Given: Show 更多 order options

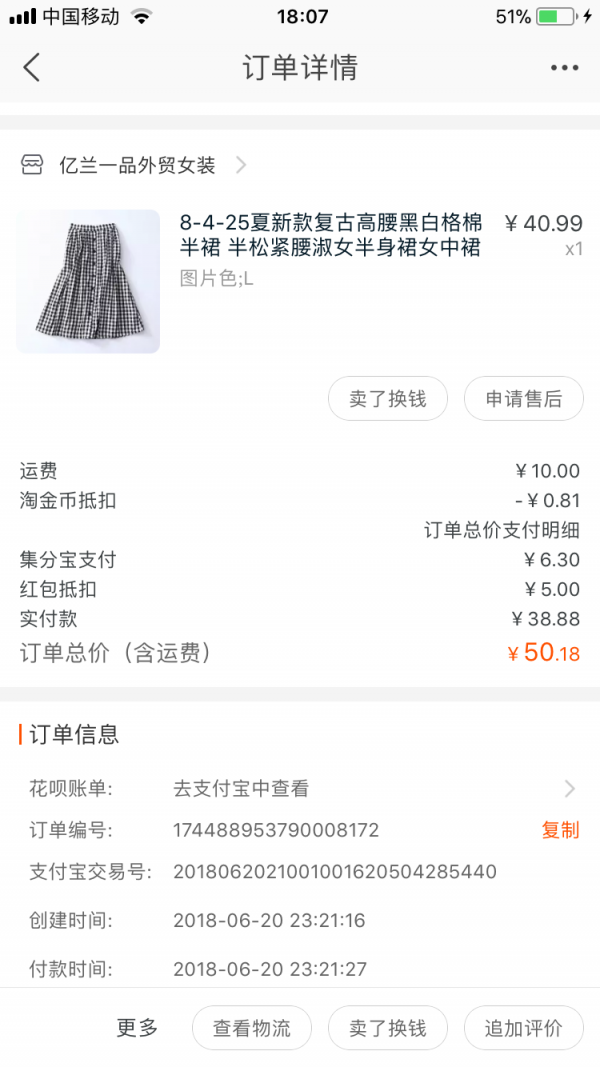Looking at the screenshot, I should click(137, 1028).
